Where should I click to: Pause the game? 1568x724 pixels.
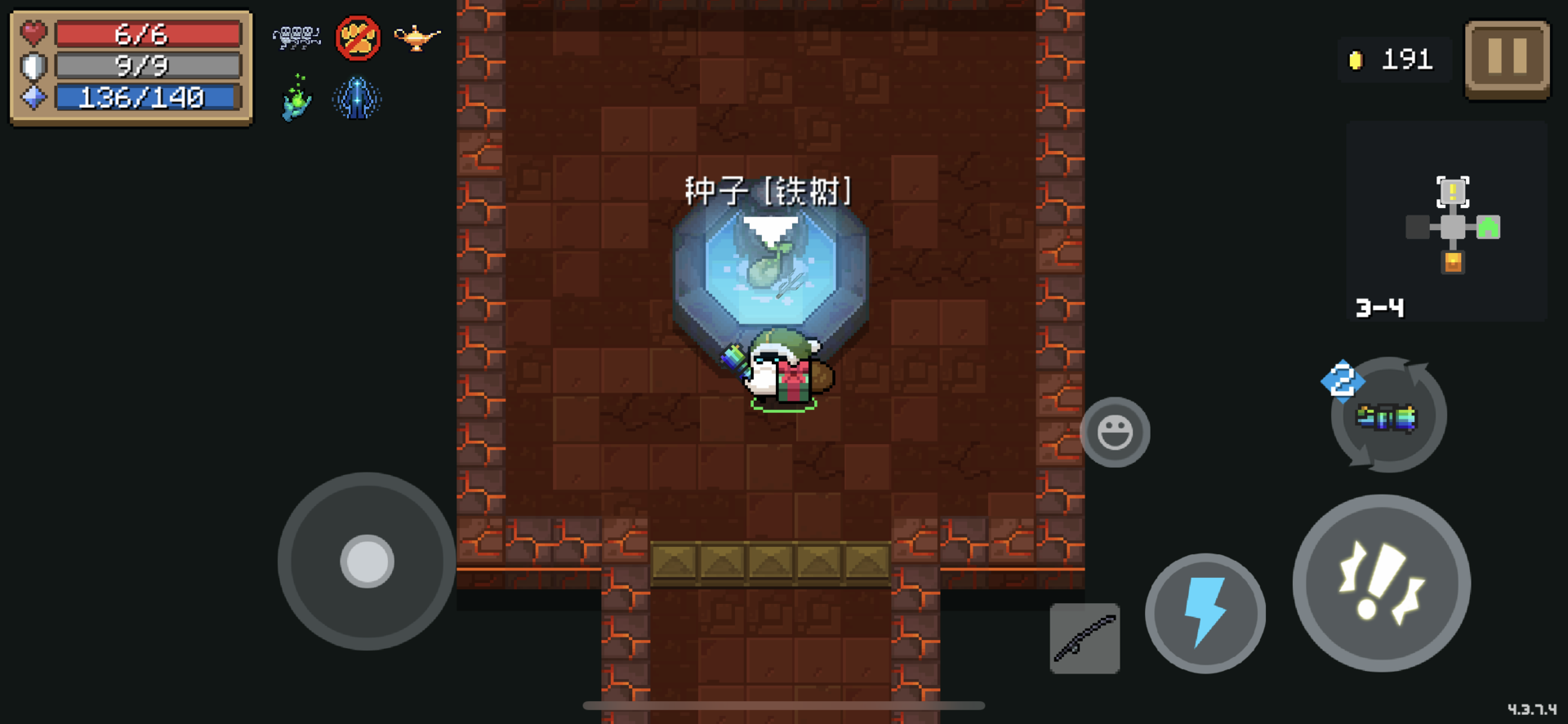(1507, 59)
